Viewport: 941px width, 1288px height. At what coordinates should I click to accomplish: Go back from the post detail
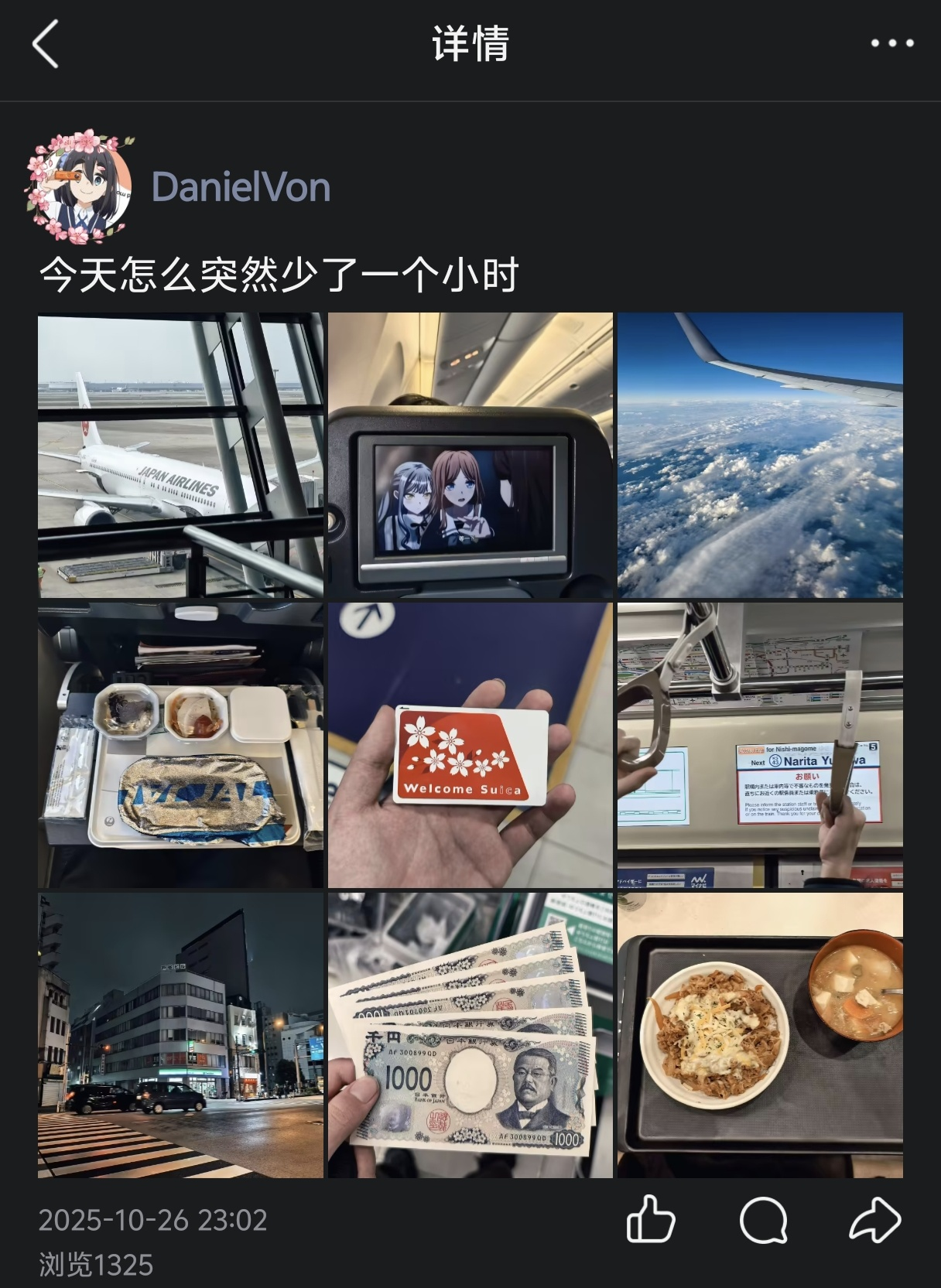46,44
